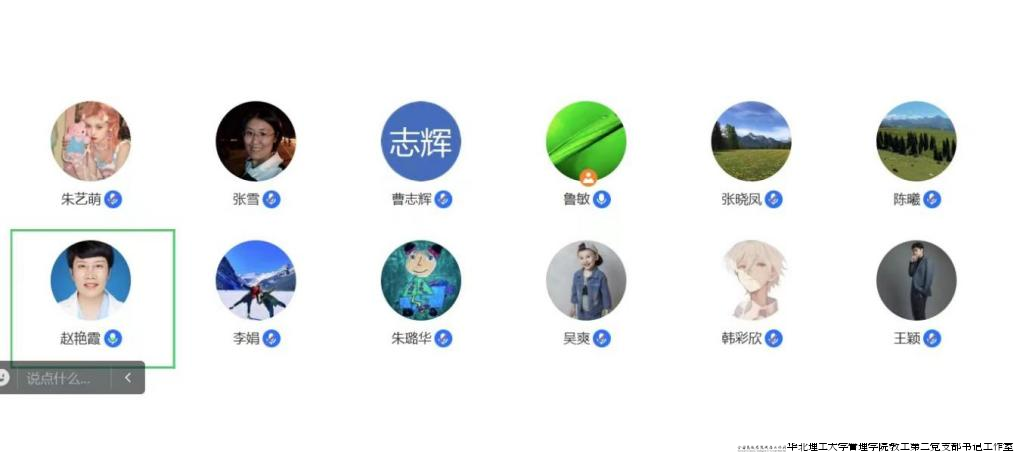Image resolution: width=1014 pixels, height=453 pixels.
Task: Open the emoji picker beside the chat input
Action: tap(4, 378)
